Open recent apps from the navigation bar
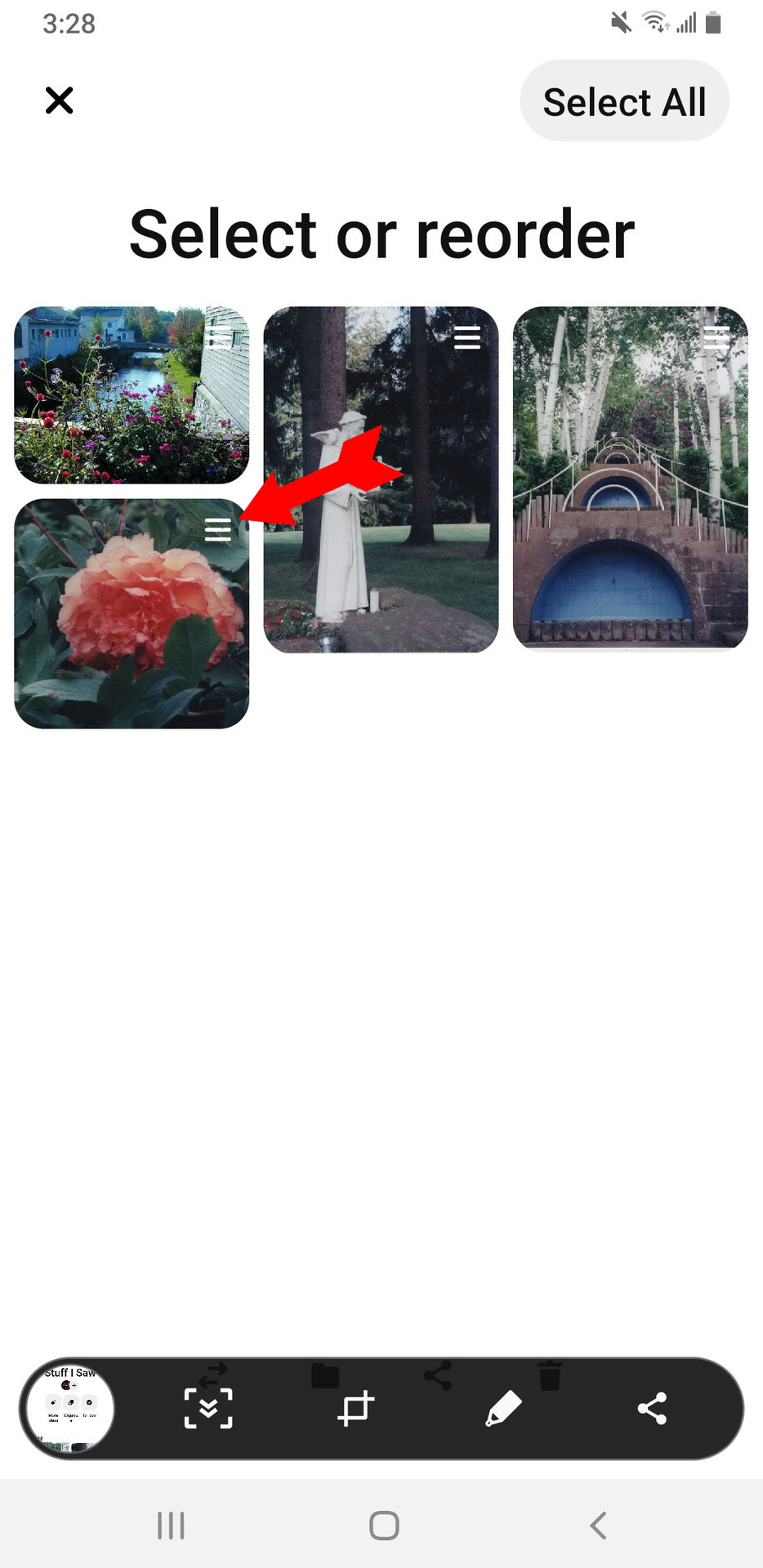Viewport: 763px width, 1568px height. click(x=171, y=1525)
